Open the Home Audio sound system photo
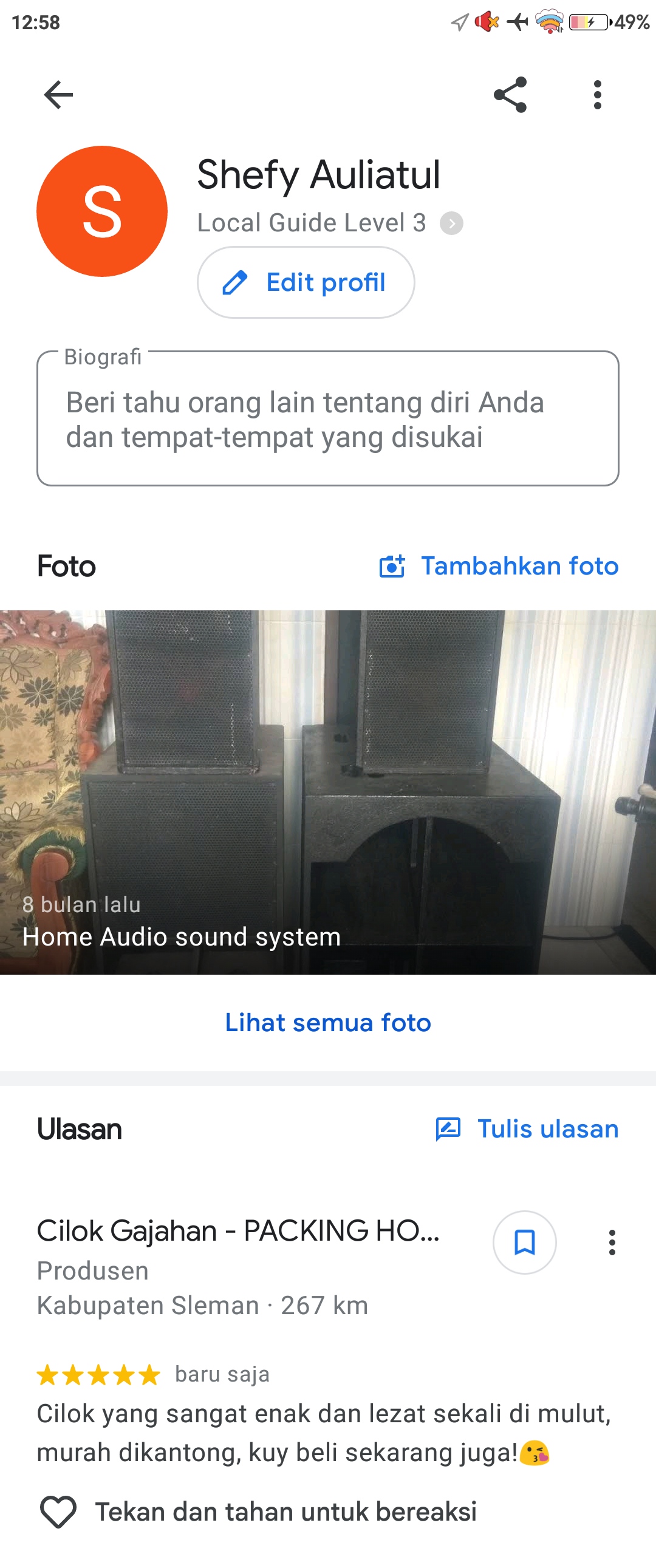The height and width of the screenshot is (1568, 656). click(x=327, y=791)
